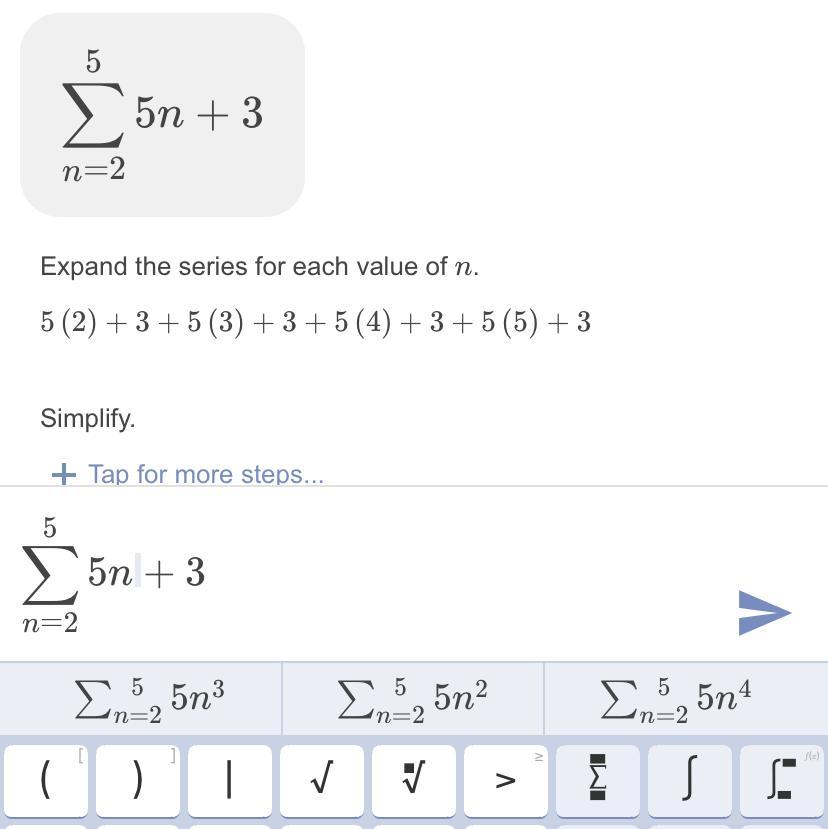This screenshot has height=829, width=828.
Task: Insert an integral symbol
Action: [x=689, y=781]
